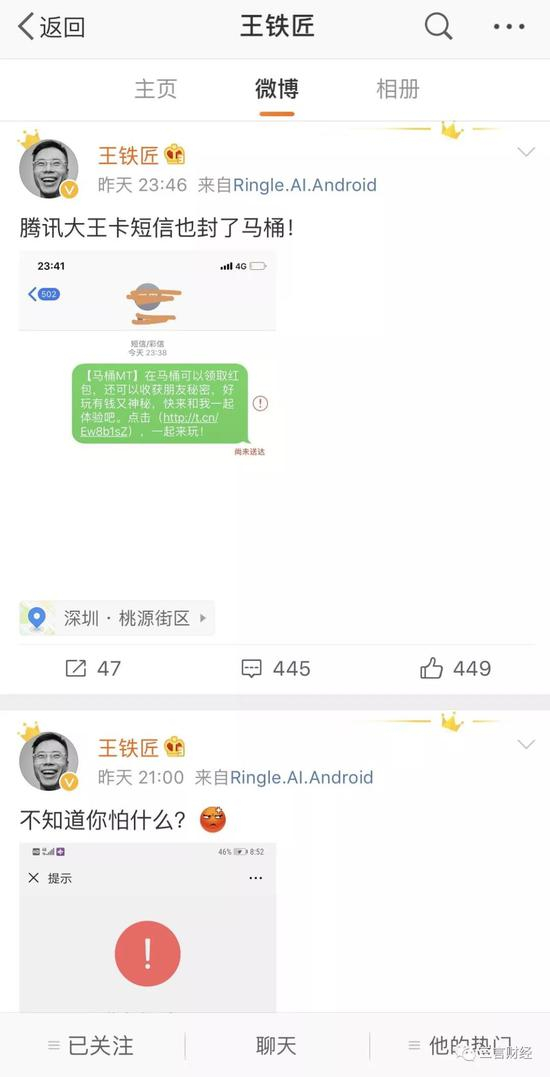Tap the avatar on the 23:46 post
550x1077 pixels.
pos(49,169)
